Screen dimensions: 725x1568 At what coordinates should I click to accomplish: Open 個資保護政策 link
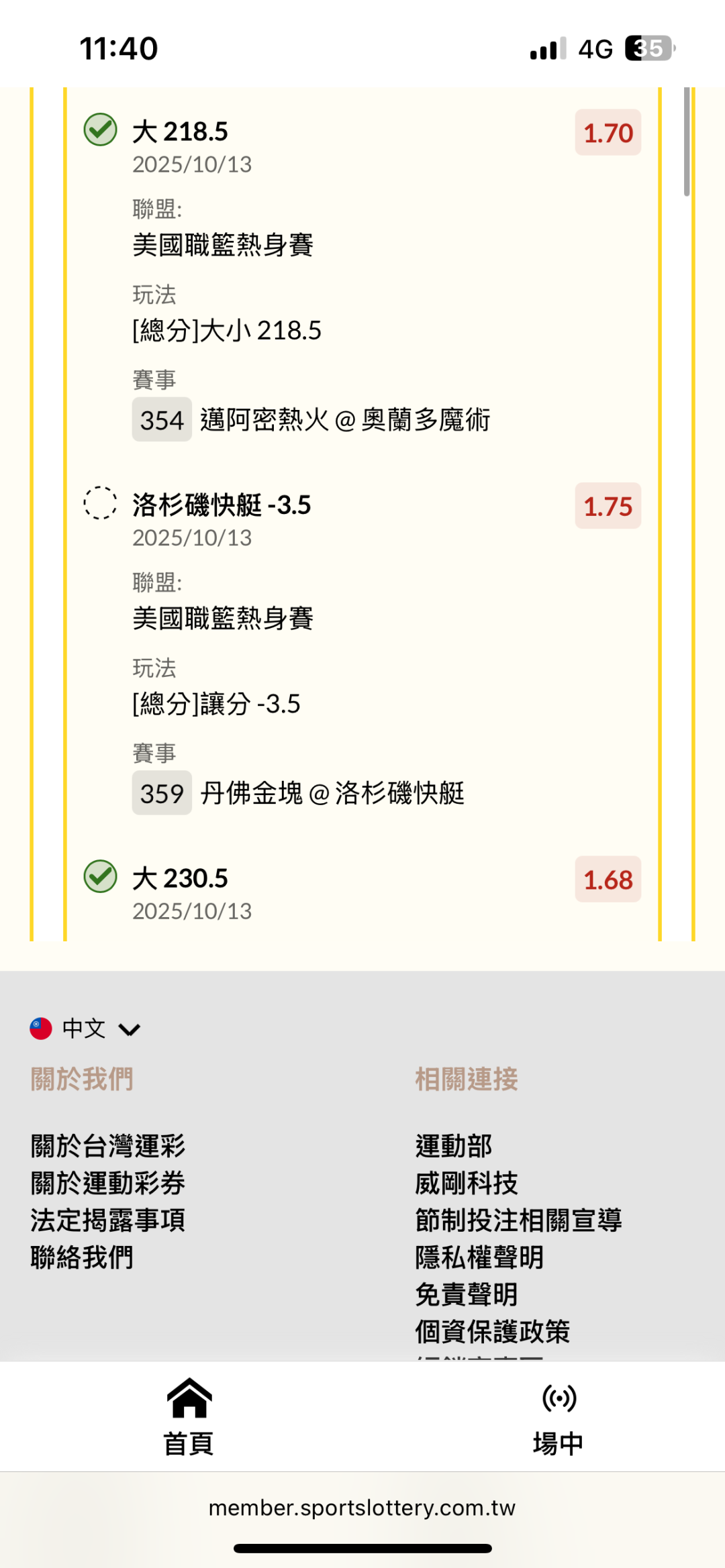[x=492, y=1331]
